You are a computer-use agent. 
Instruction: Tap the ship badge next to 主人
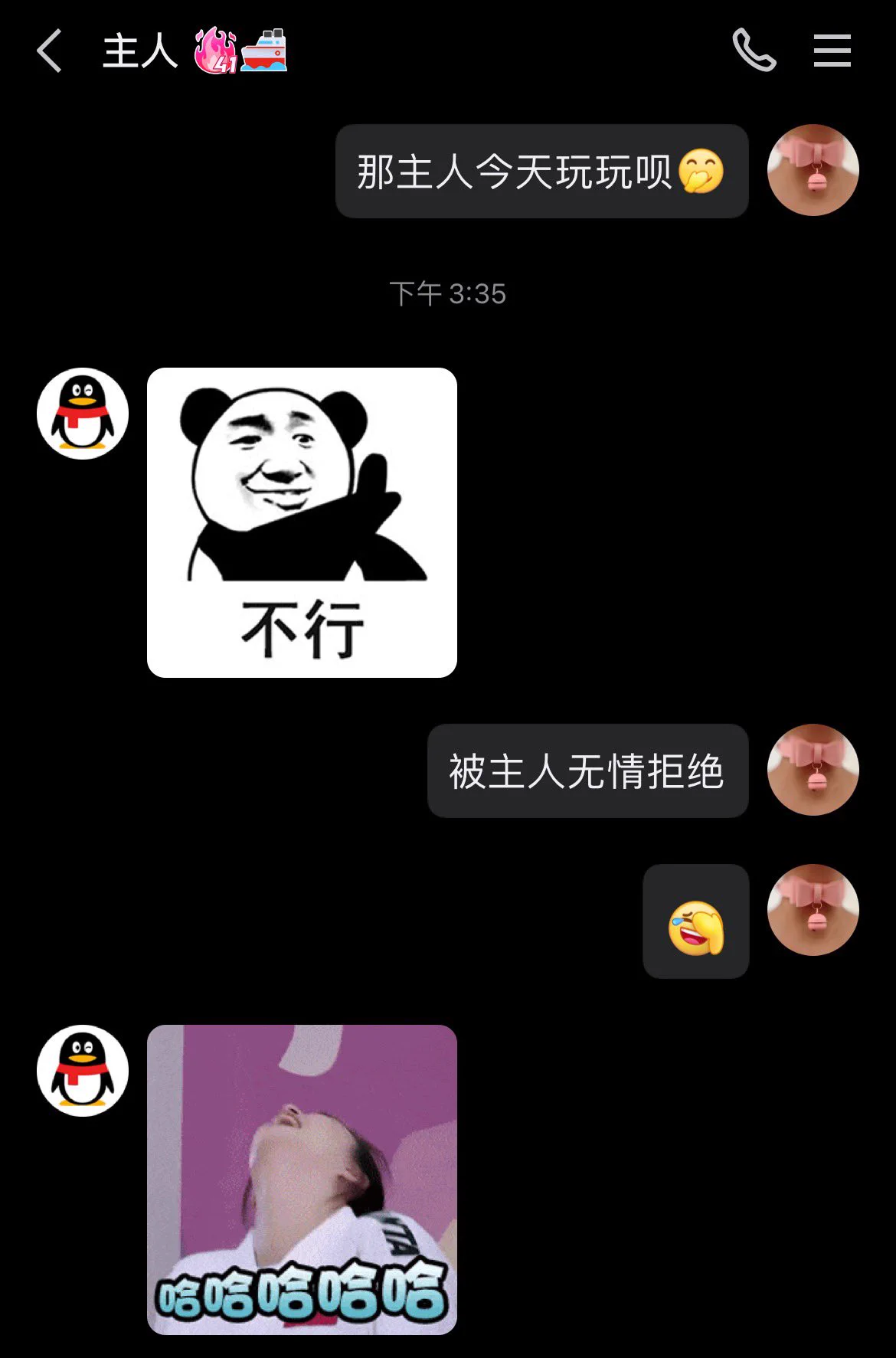[x=264, y=51]
